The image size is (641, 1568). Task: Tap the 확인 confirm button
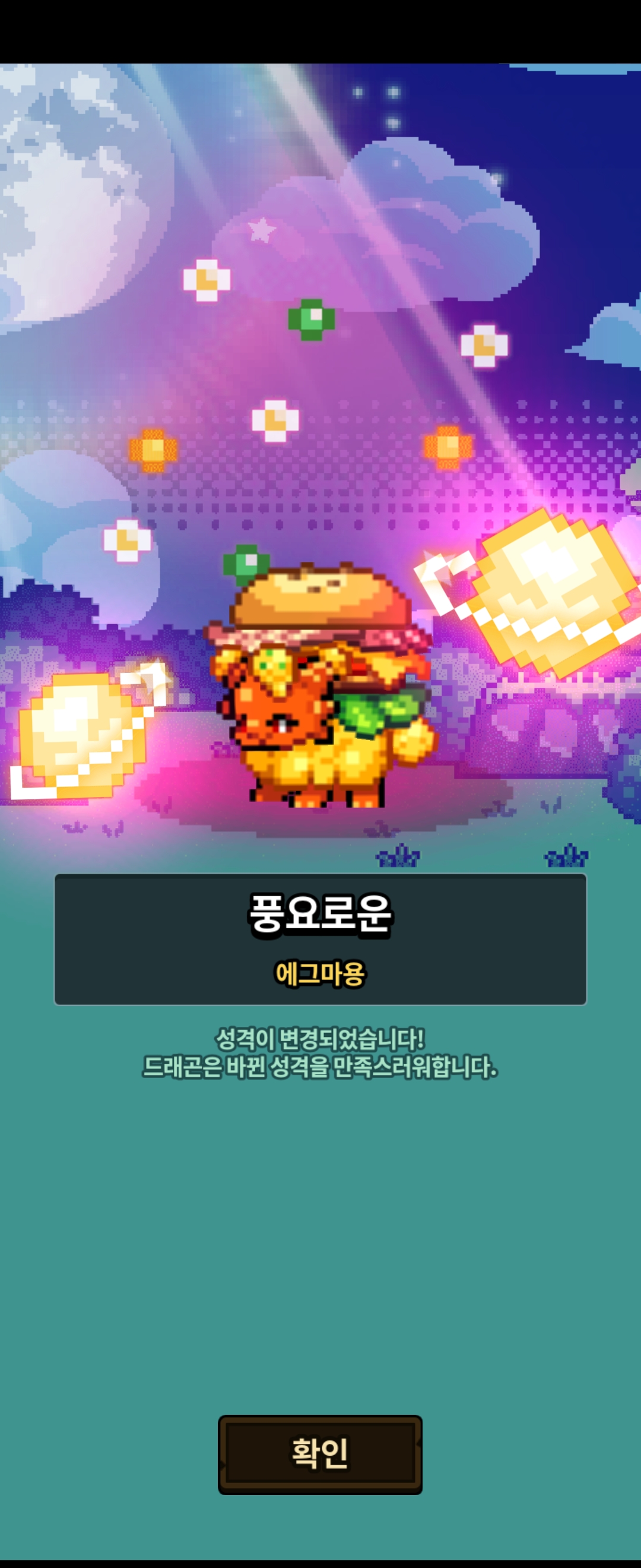coord(320,1454)
